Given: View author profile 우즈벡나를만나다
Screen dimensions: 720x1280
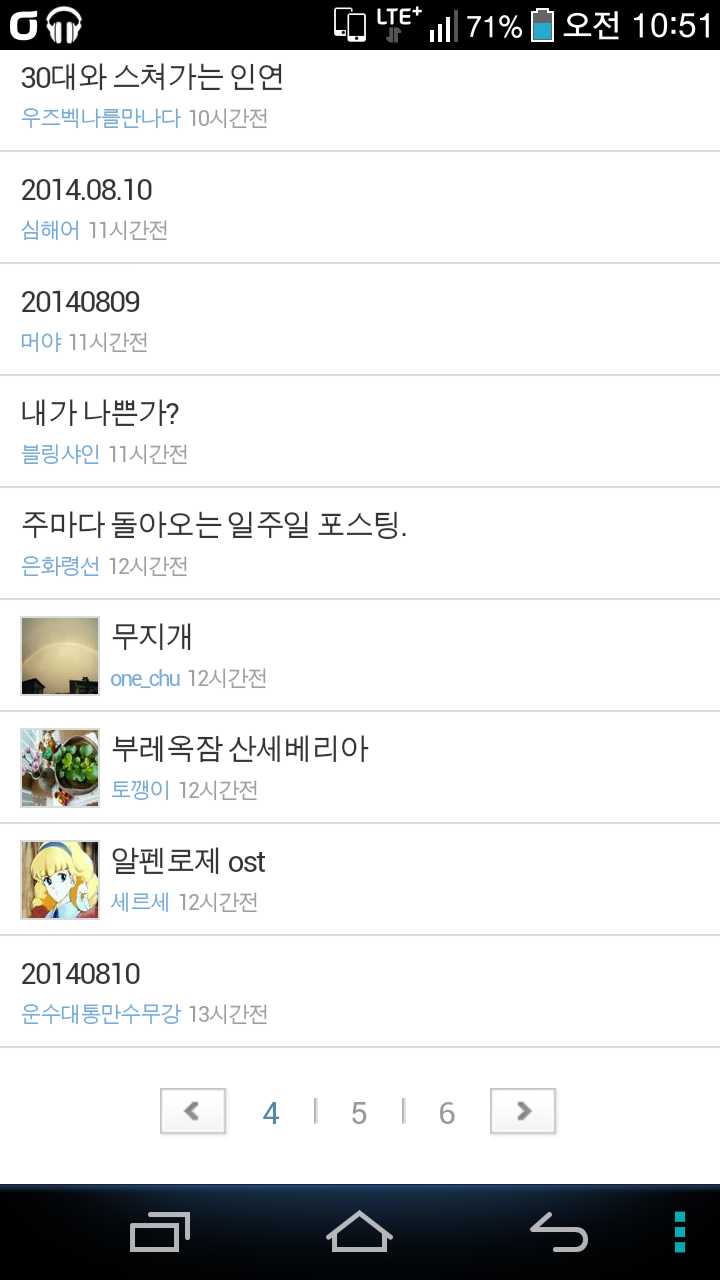Looking at the screenshot, I should coord(101,118).
